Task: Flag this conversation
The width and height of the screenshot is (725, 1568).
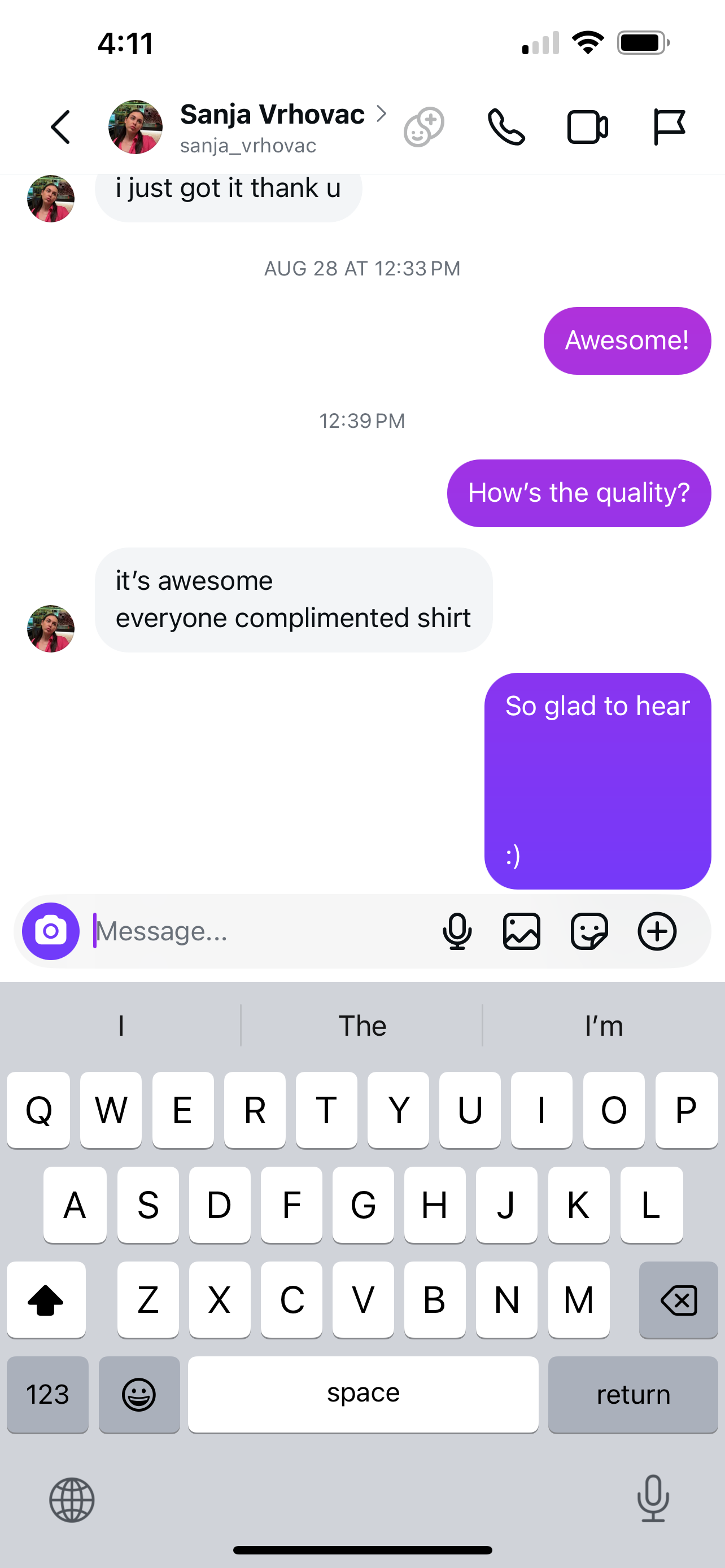Action: click(x=669, y=127)
